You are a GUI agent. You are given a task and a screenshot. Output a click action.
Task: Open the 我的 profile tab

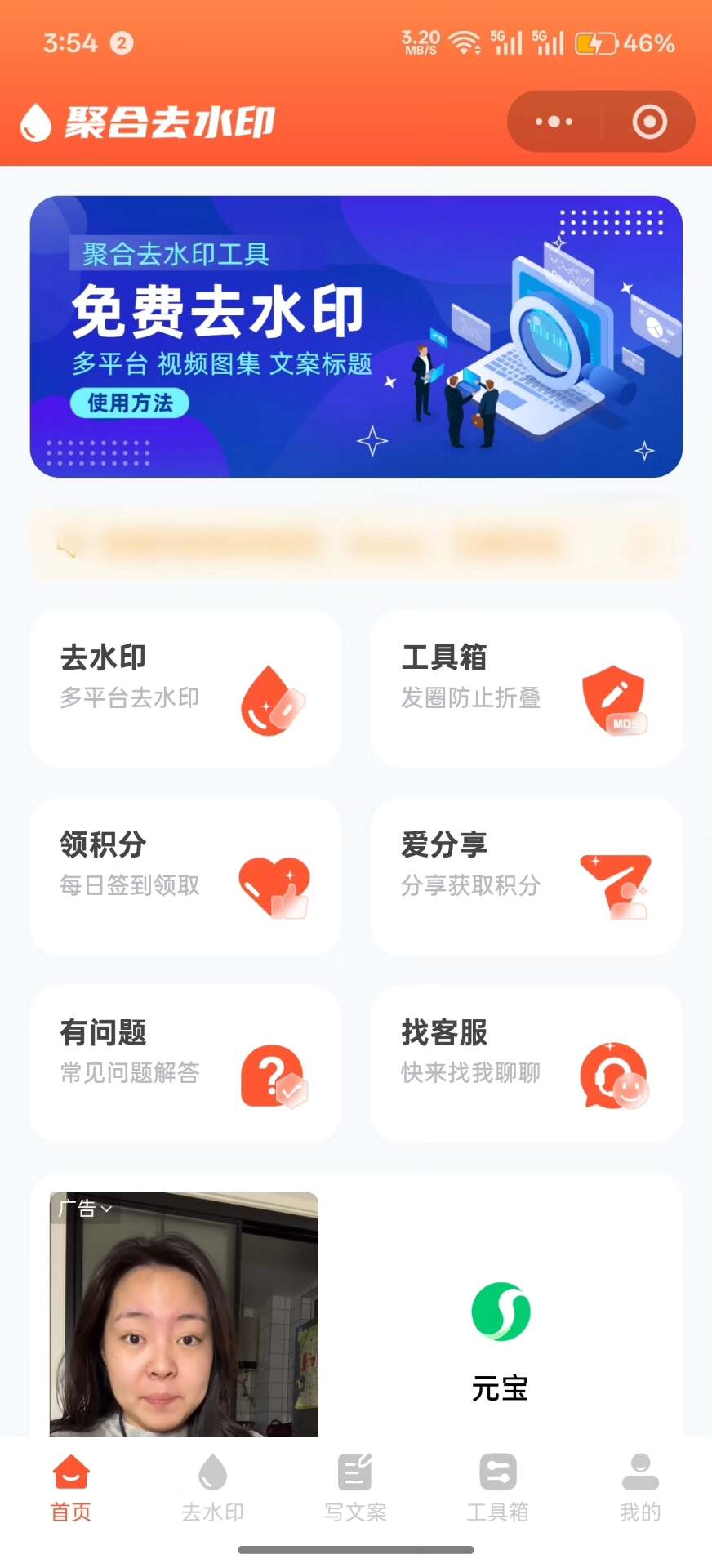click(640, 1488)
